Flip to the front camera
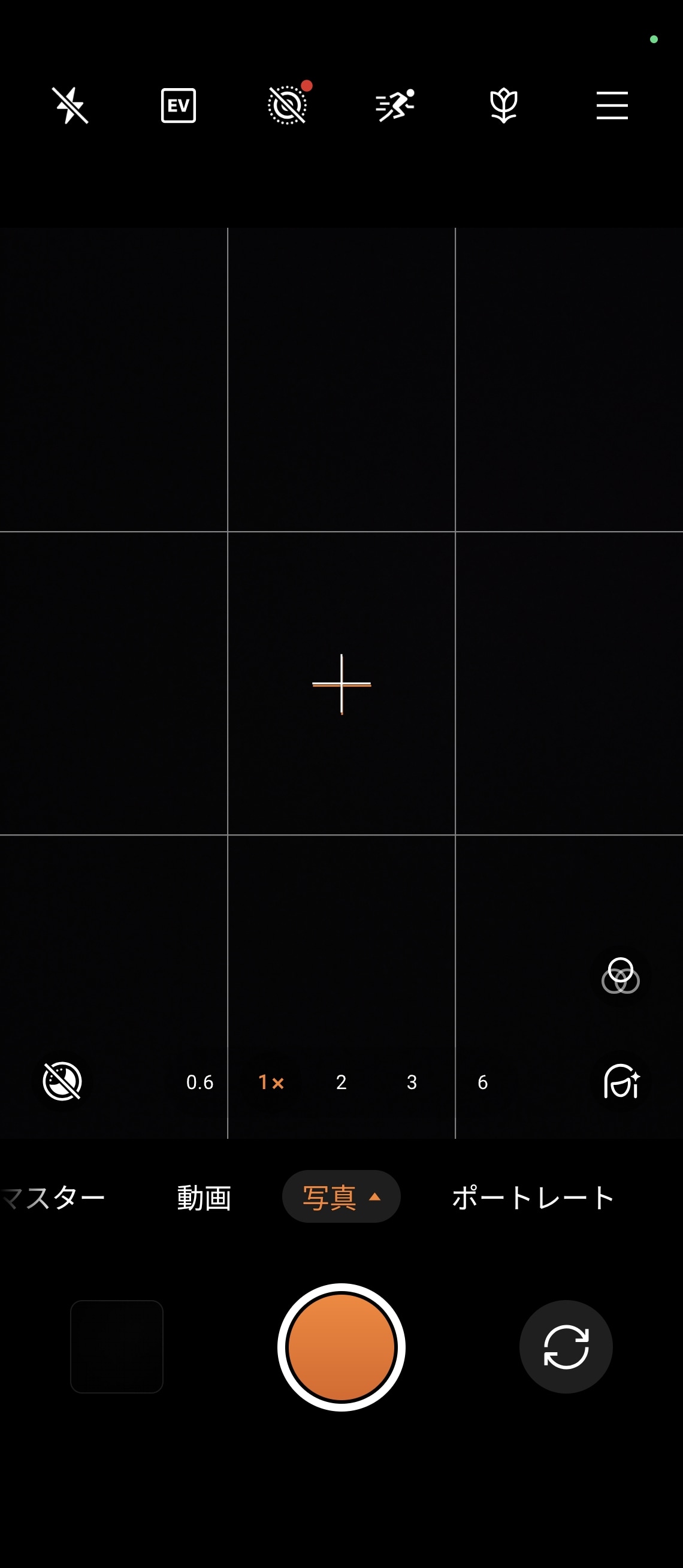 click(x=566, y=1347)
